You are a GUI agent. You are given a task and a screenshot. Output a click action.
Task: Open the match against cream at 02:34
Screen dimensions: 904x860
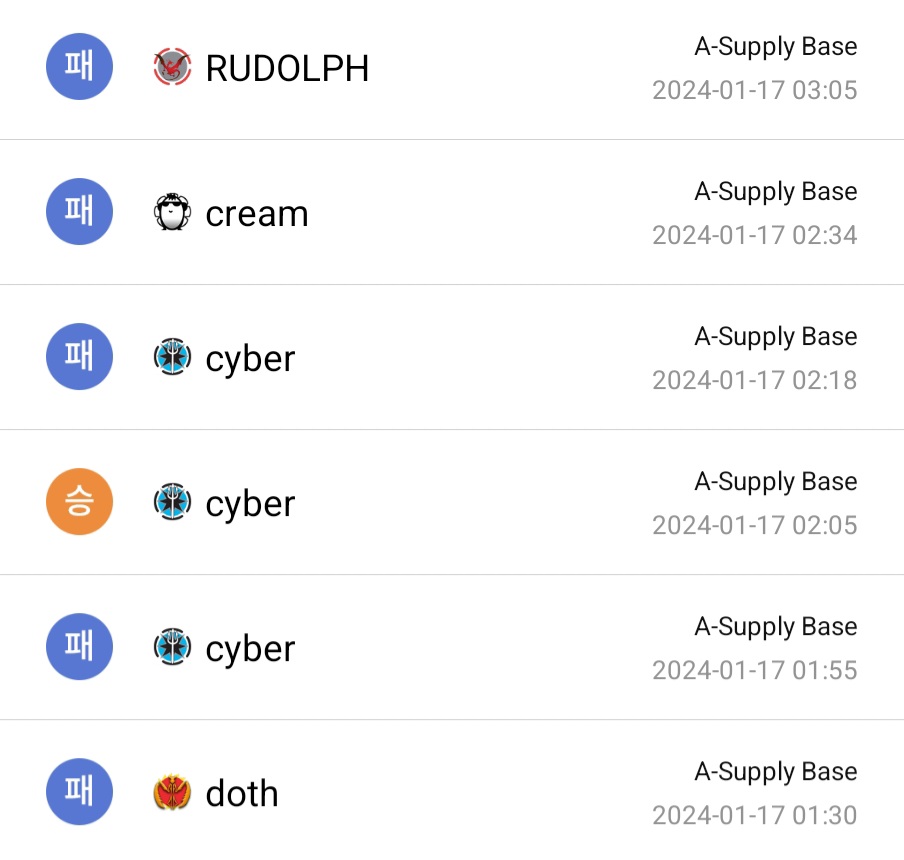pos(450,213)
